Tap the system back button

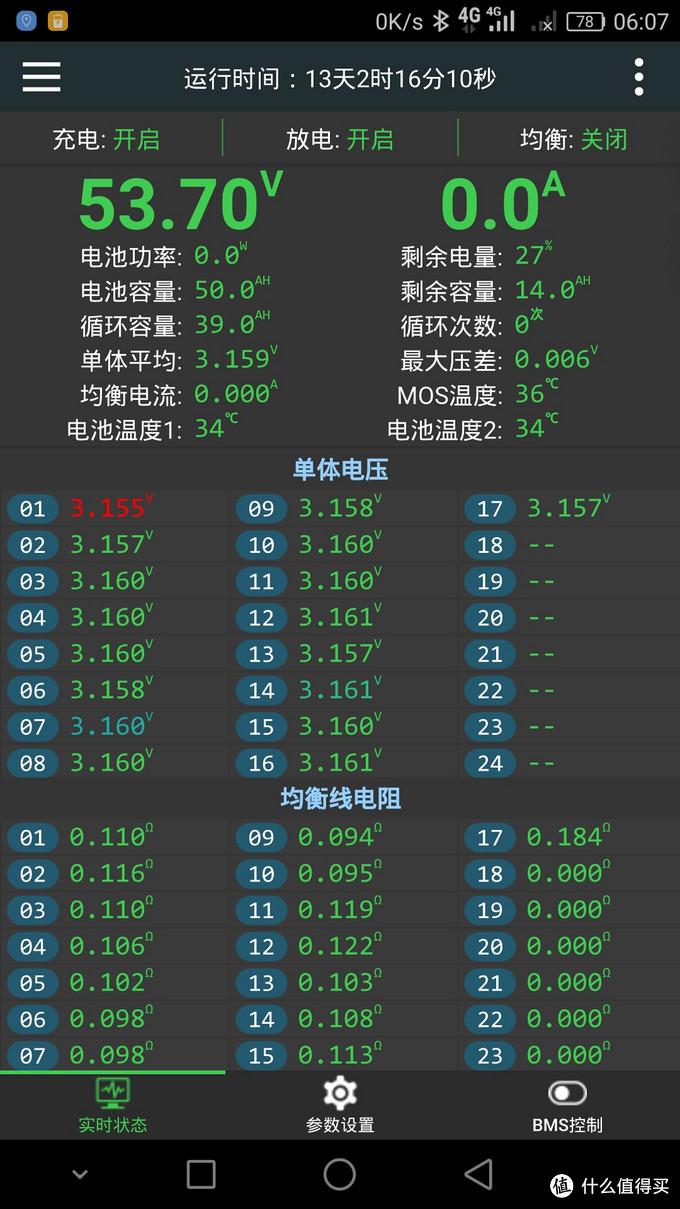479,1174
